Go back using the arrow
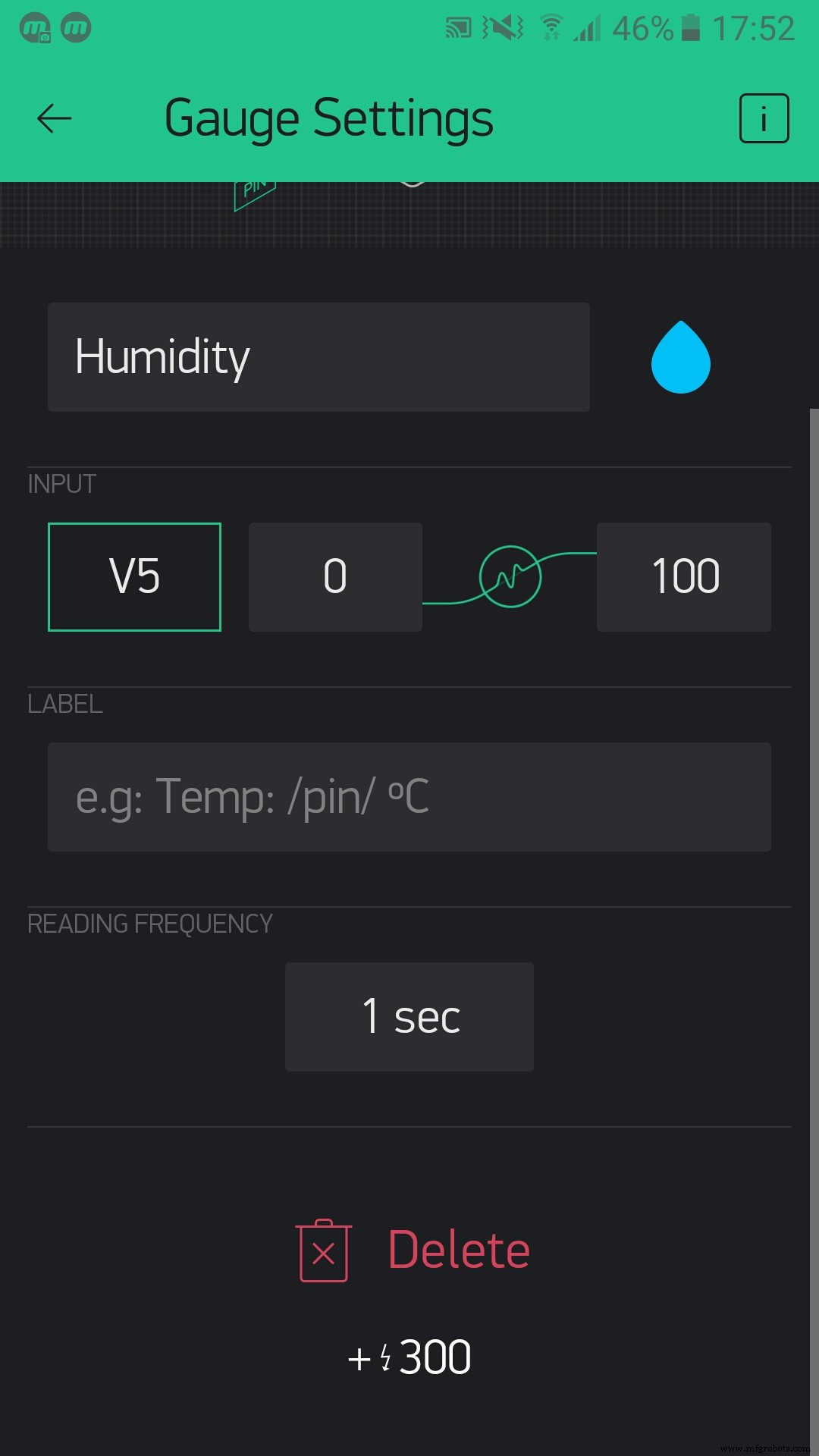The width and height of the screenshot is (819, 1456). (55, 118)
